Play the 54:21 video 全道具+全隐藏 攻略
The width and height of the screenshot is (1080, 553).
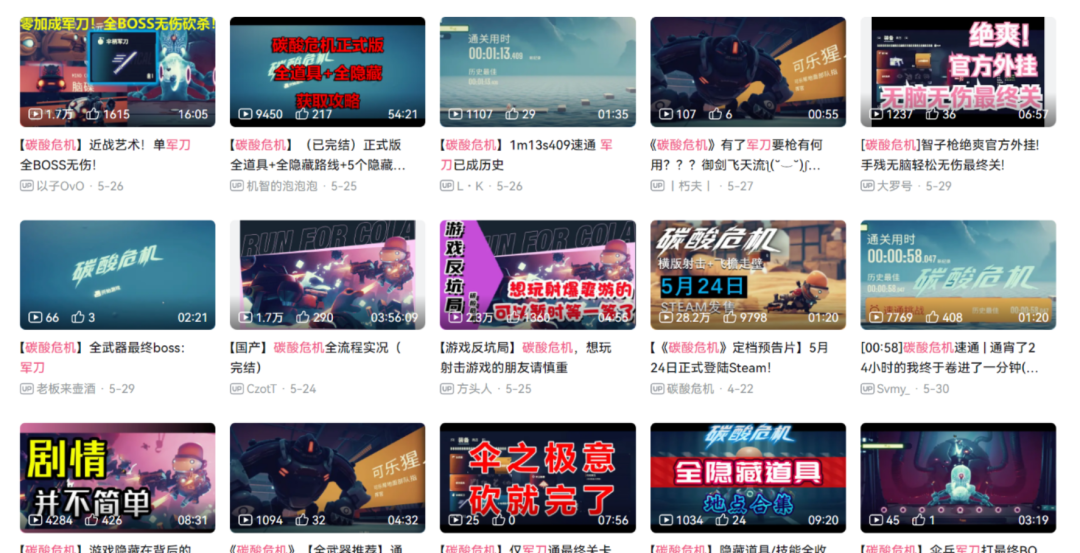(327, 72)
